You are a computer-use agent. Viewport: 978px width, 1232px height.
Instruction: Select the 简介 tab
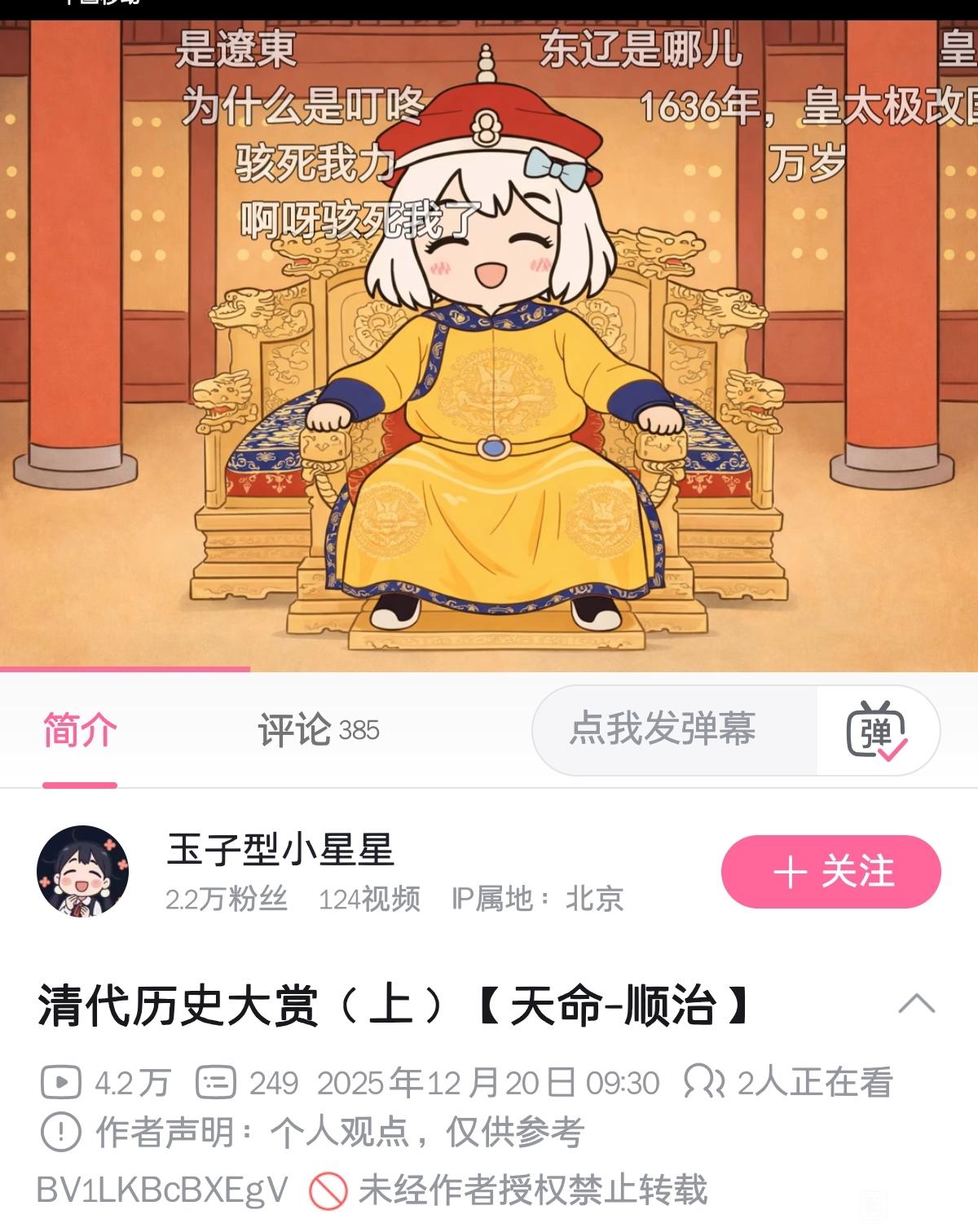(x=80, y=729)
